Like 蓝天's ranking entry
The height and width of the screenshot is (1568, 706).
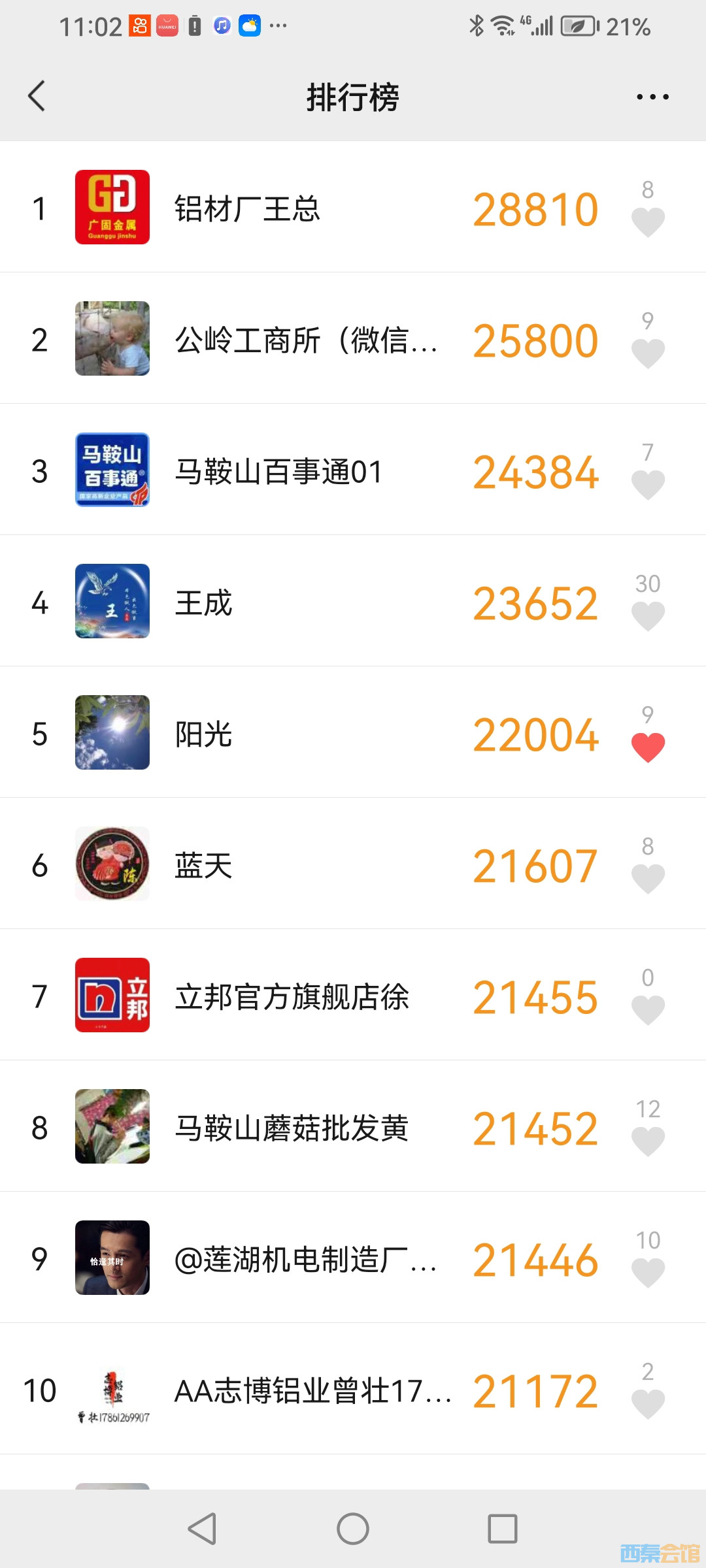click(647, 879)
